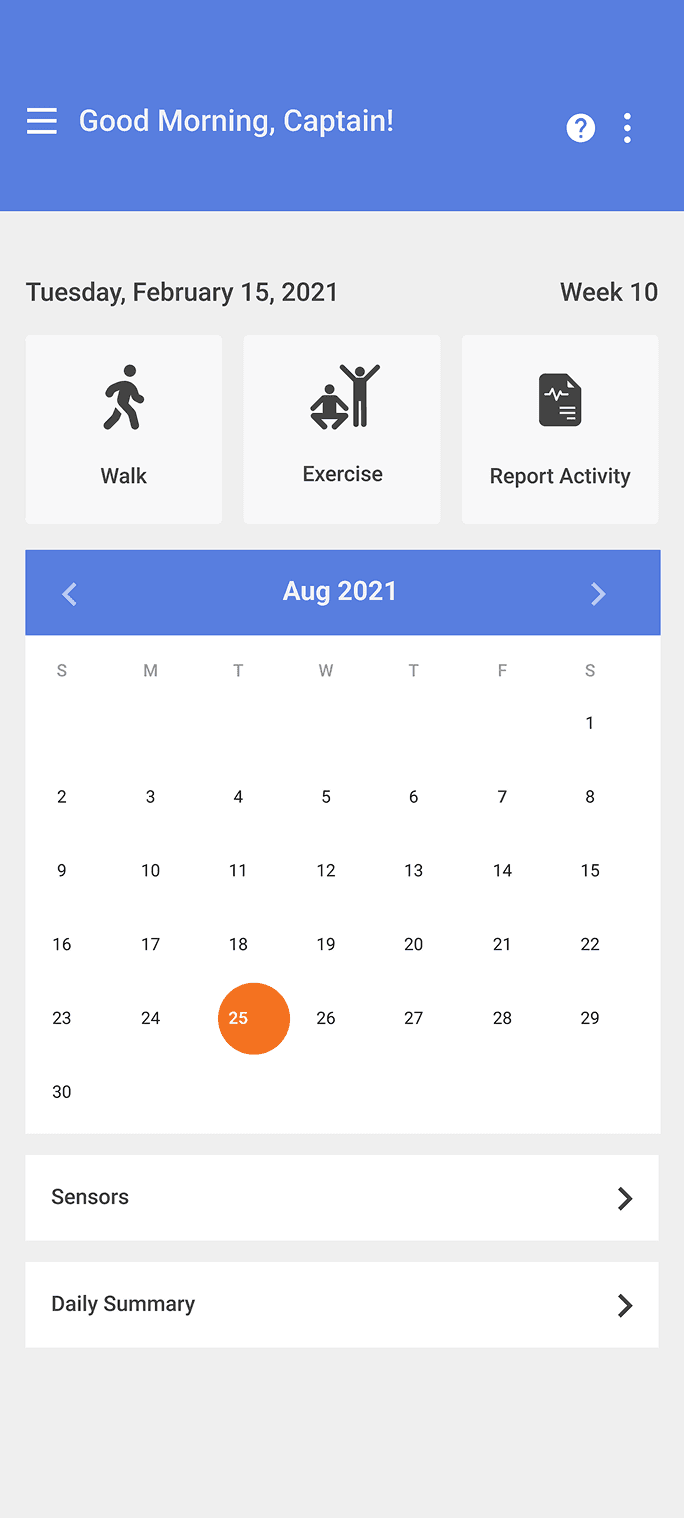Choose August 1 on the calendar
Image resolution: width=684 pixels, height=1518 pixels.
pyautogui.click(x=590, y=723)
